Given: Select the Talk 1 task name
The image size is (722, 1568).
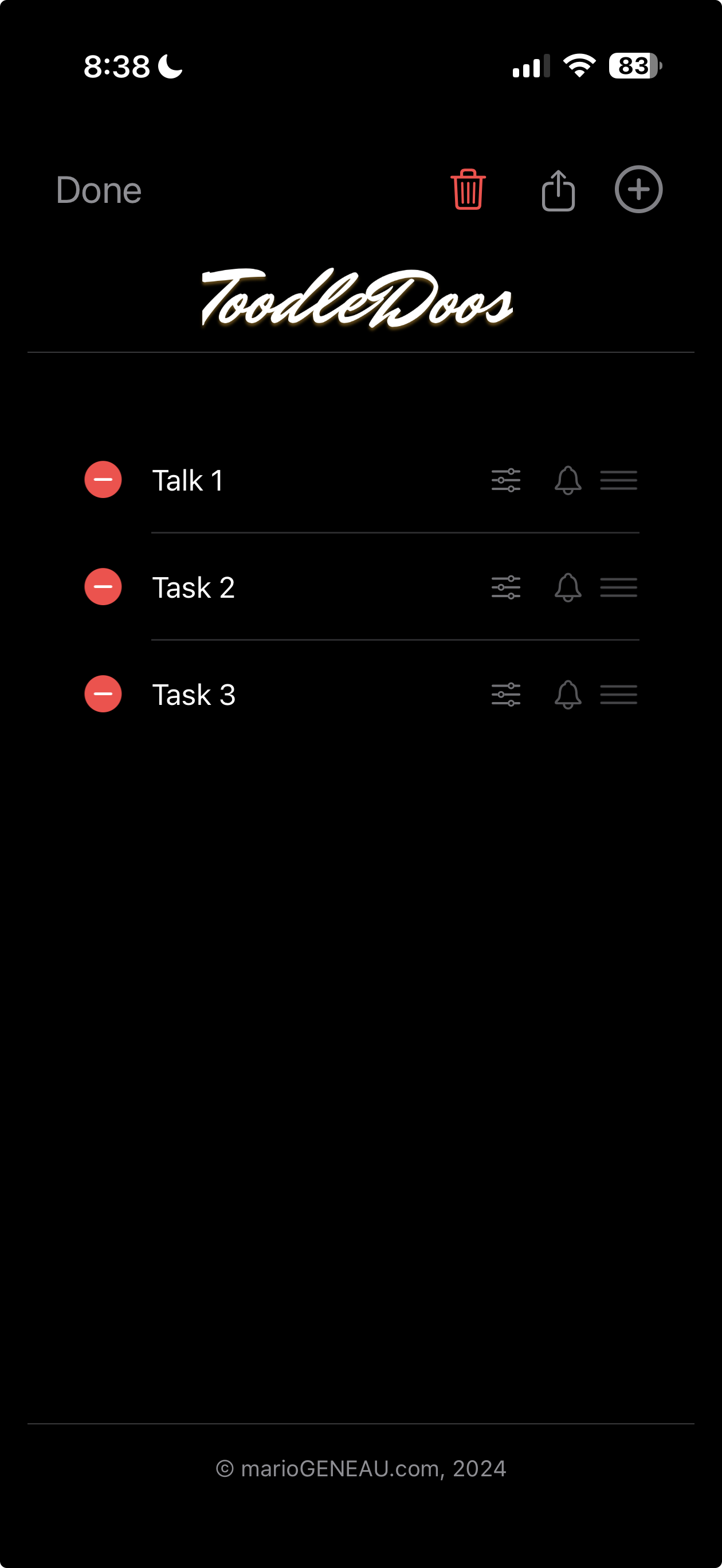Looking at the screenshot, I should (187, 480).
